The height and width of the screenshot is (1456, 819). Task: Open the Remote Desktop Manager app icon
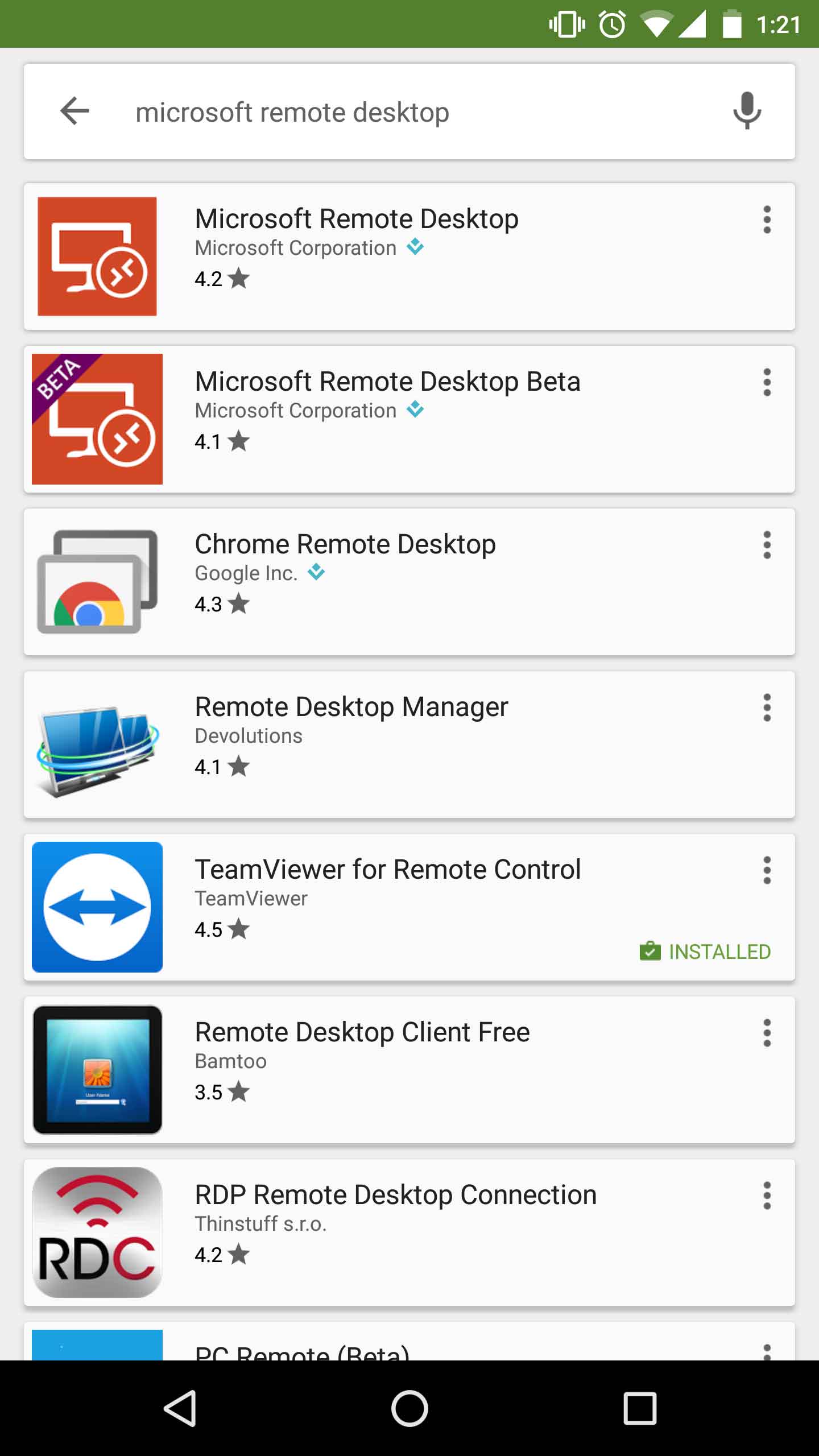(x=97, y=744)
